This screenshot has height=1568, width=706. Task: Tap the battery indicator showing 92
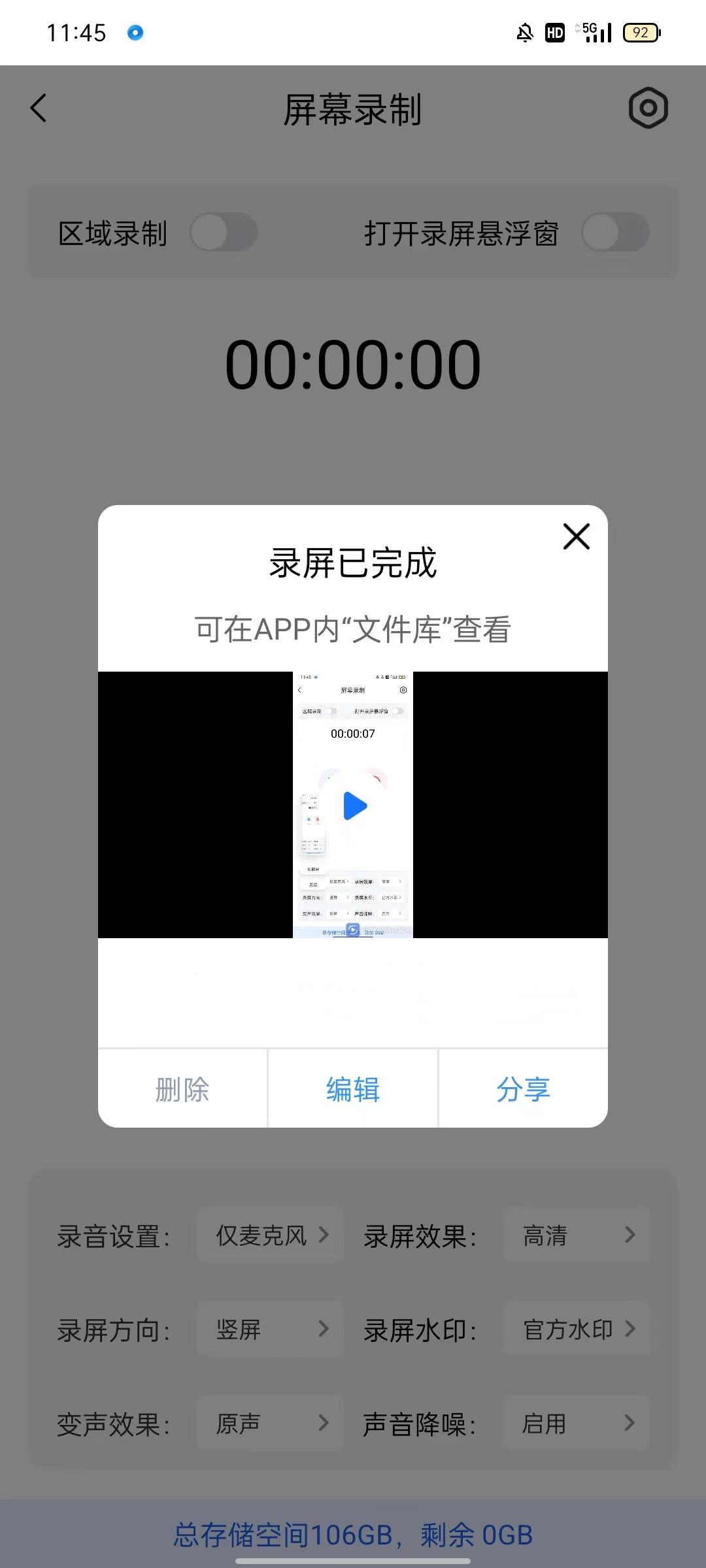tap(641, 32)
